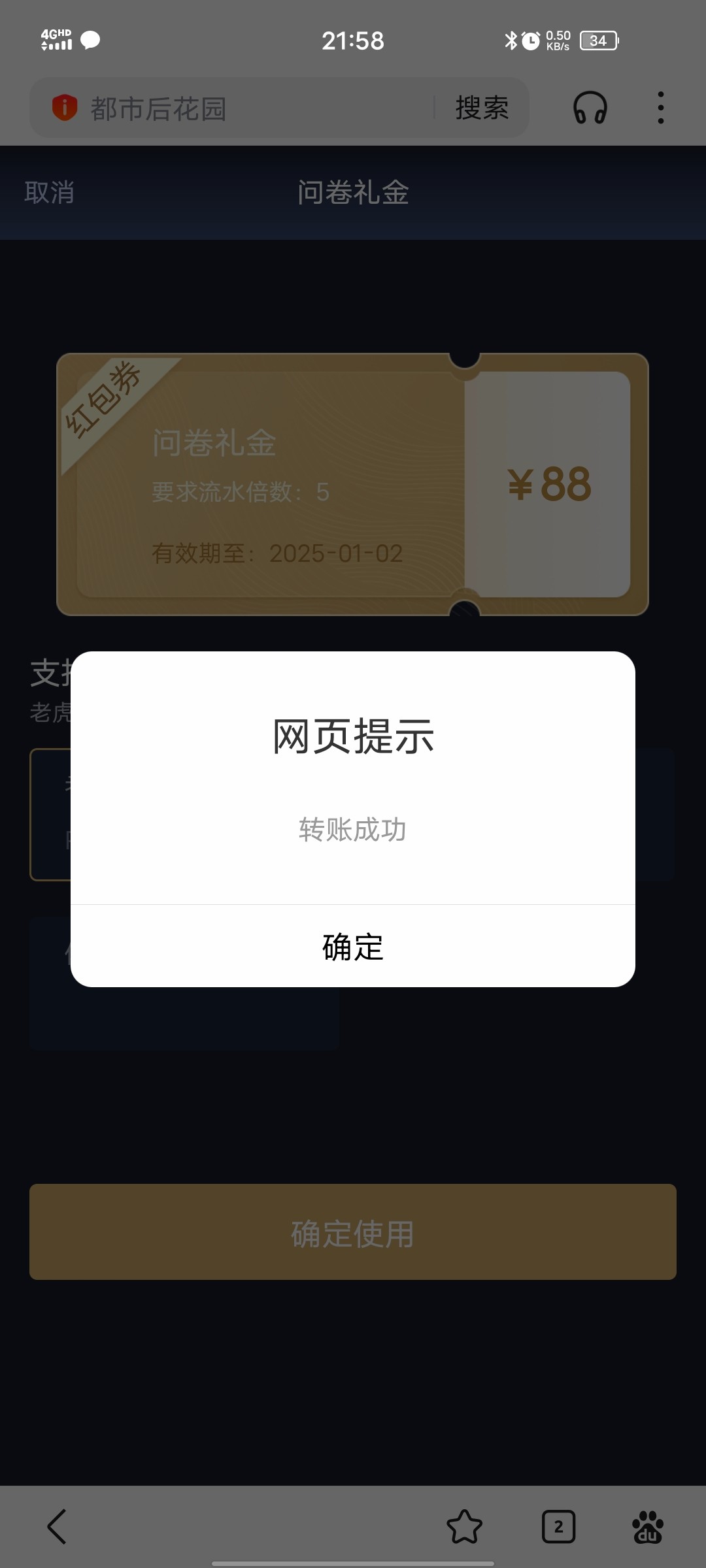Confirm the 网页提示 dialog with 确定
Screen dimensions: 706x1568
[353, 946]
